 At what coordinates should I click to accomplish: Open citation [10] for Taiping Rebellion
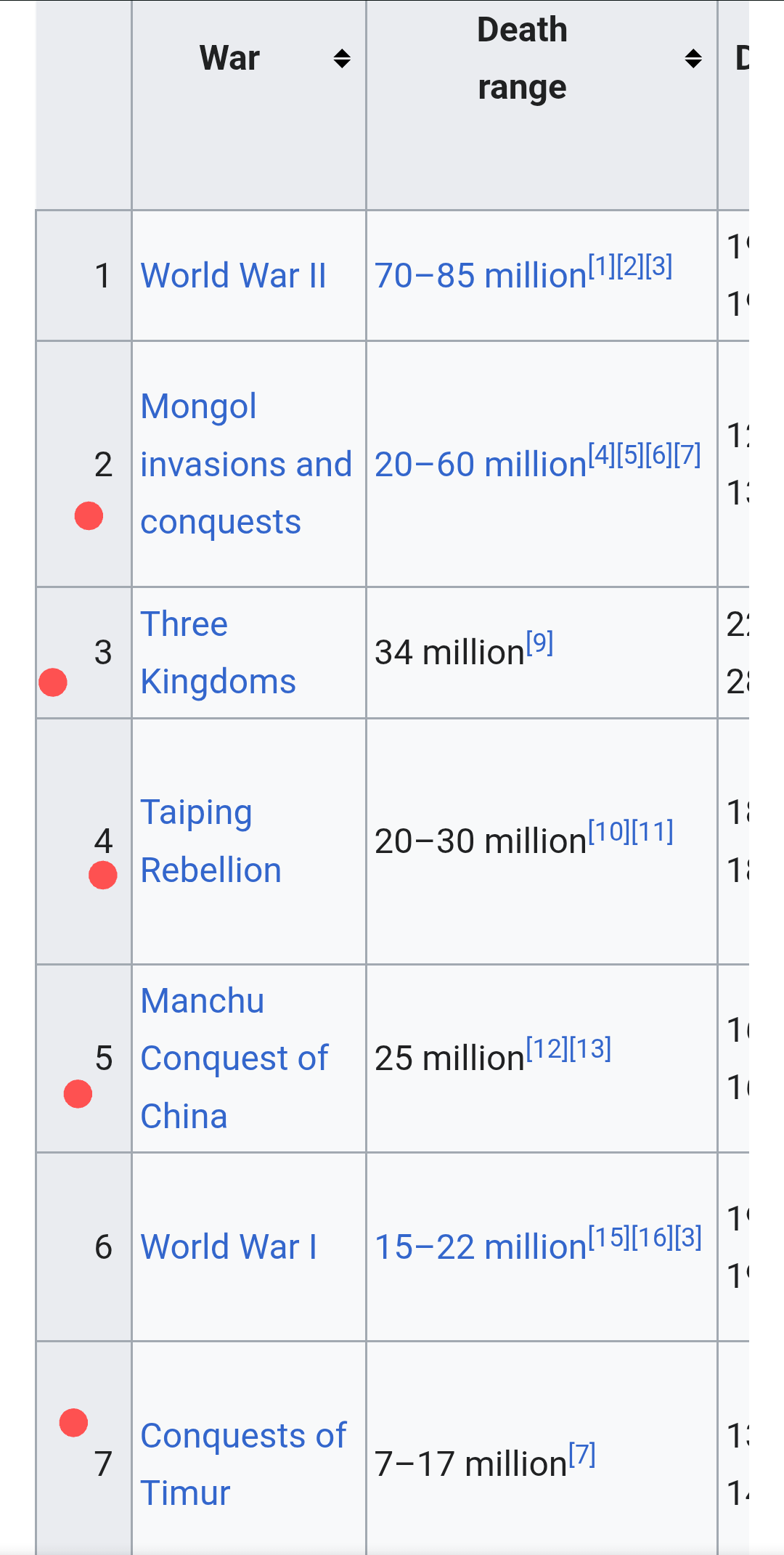[x=608, y=831]
